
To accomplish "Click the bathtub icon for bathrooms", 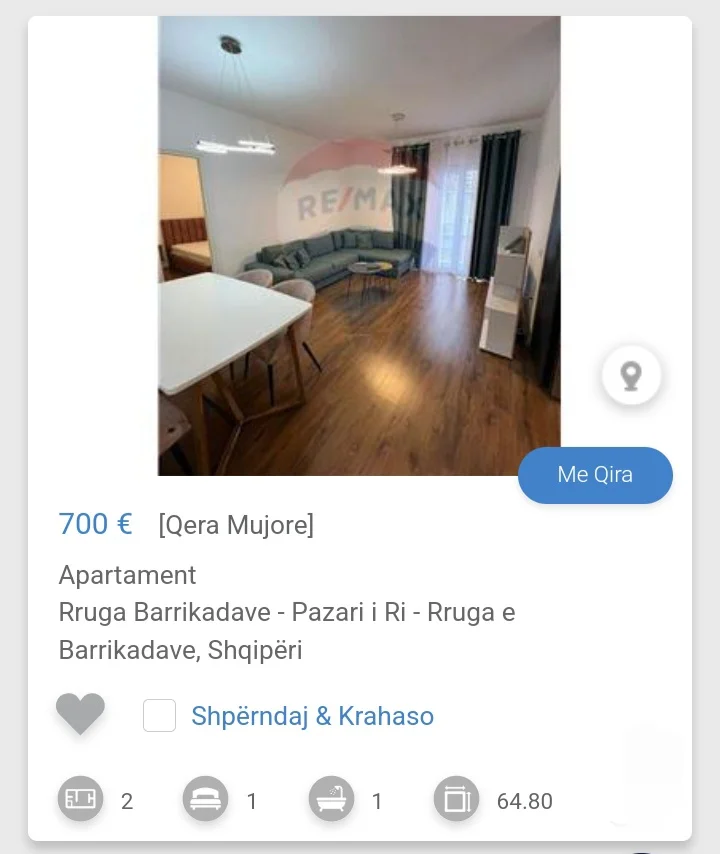I will [330, 800].
